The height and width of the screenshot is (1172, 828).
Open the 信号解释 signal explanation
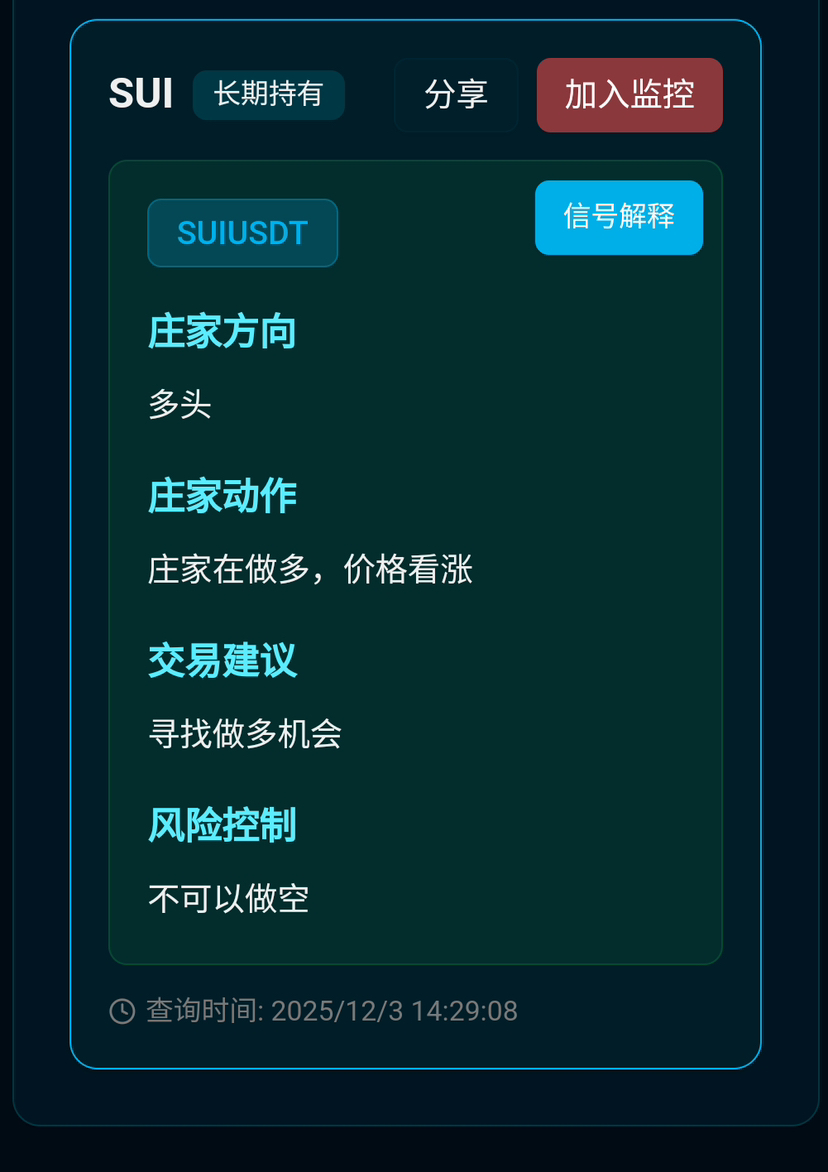click(619, 217)
